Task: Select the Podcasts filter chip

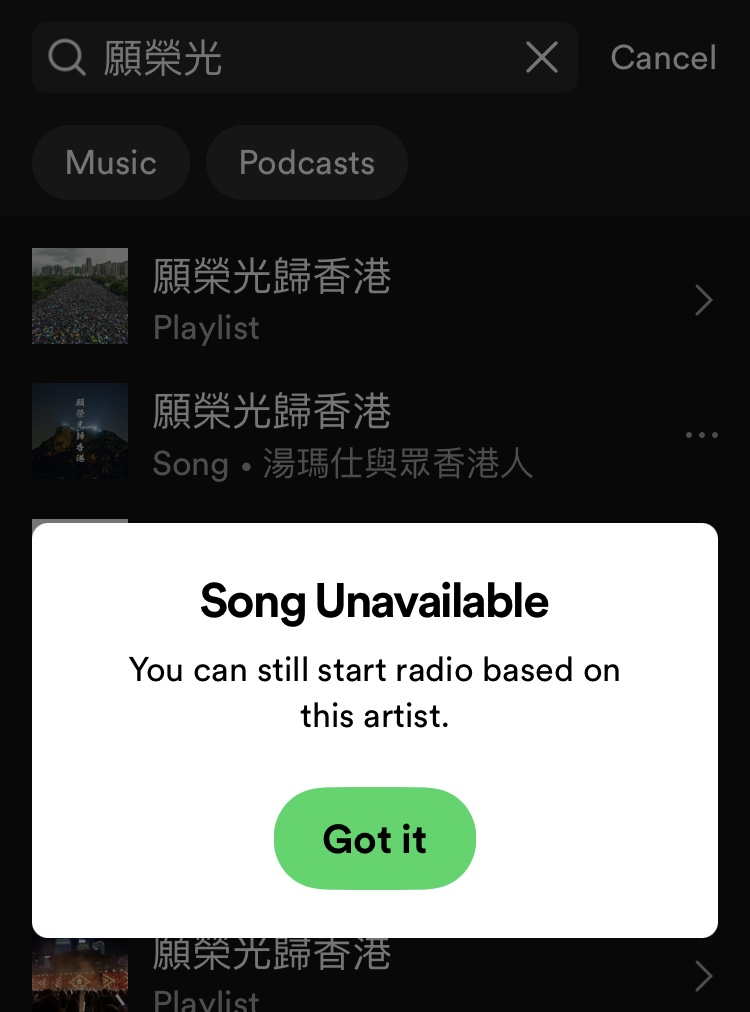Action: coord(306,163)
